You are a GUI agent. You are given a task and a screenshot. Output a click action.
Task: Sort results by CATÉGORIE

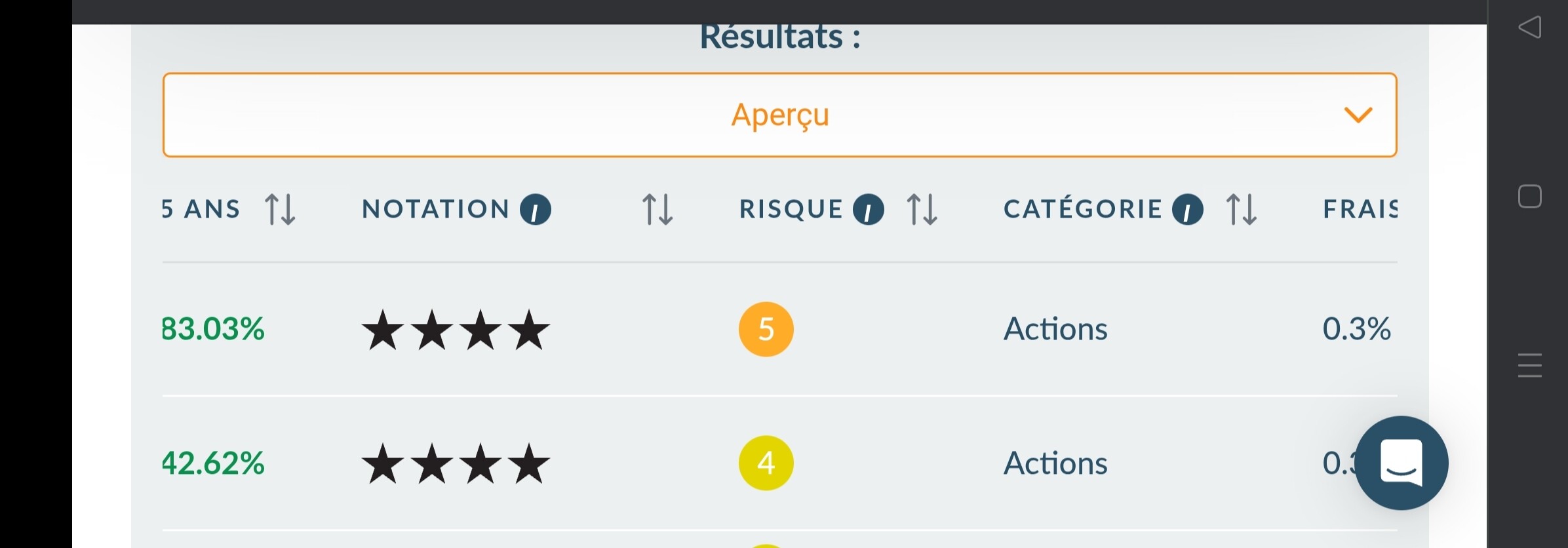1241,210
